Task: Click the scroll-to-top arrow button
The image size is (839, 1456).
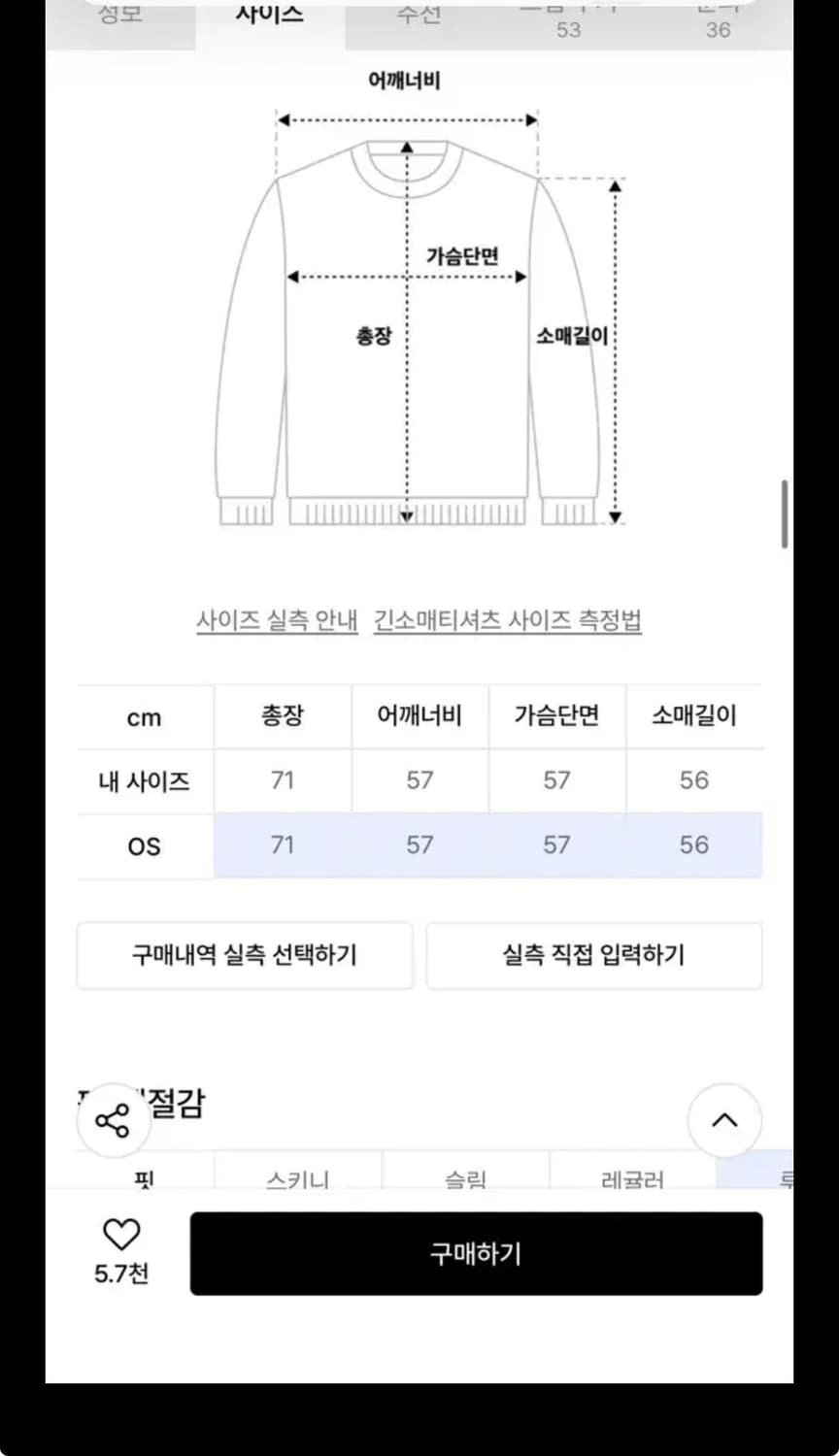Action: pos(725,1120)
